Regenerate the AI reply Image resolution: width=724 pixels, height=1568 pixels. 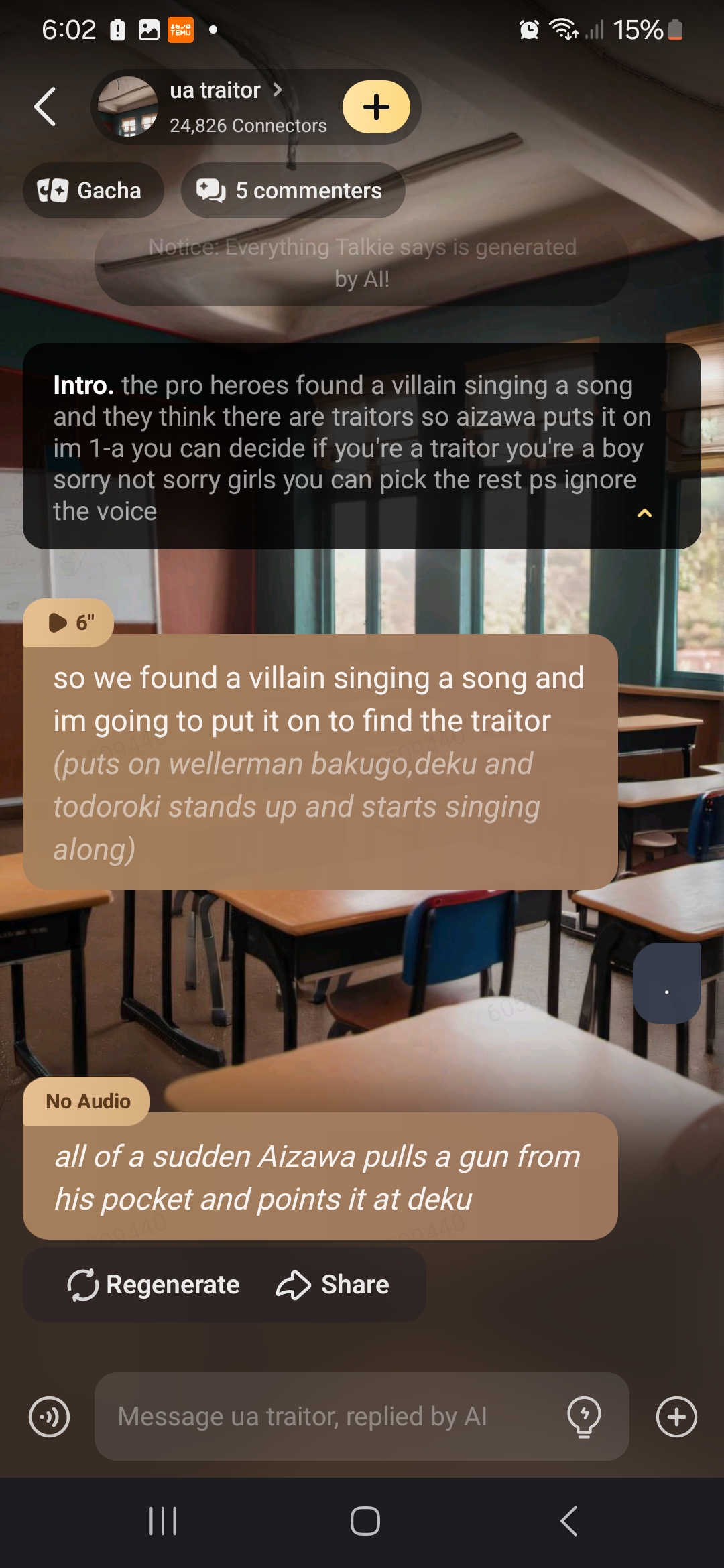tap(154, 1285)
